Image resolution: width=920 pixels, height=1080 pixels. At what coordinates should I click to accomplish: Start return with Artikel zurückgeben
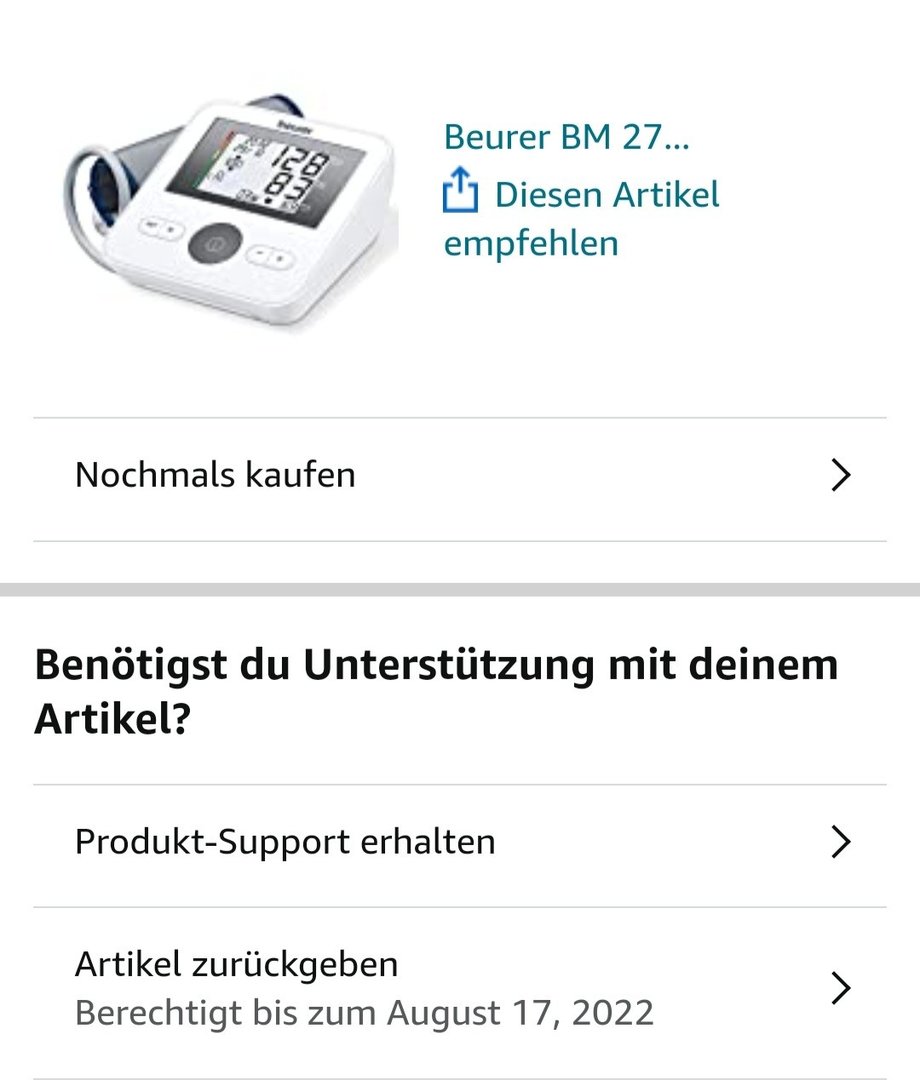pos(460,989)
